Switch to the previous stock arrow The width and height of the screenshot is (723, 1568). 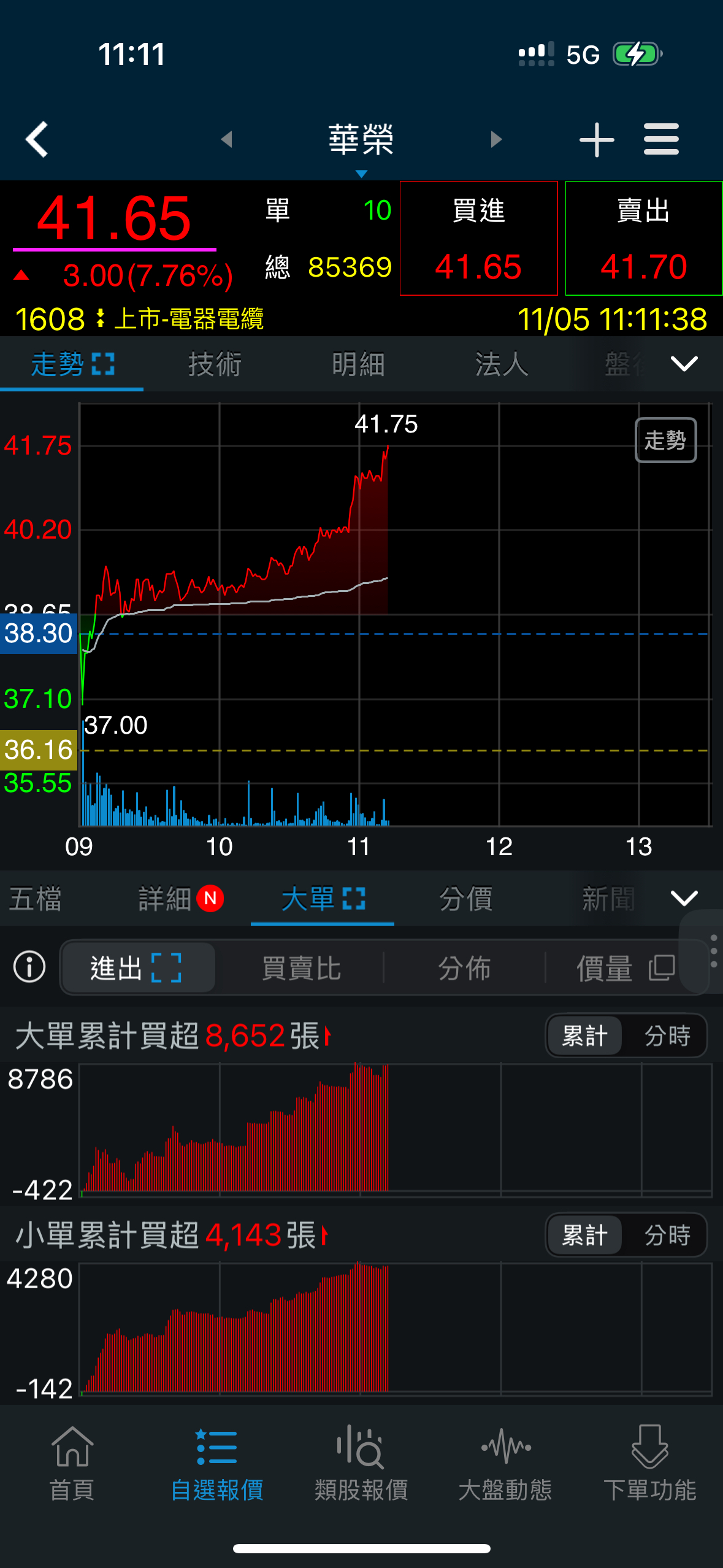(227, 139)
